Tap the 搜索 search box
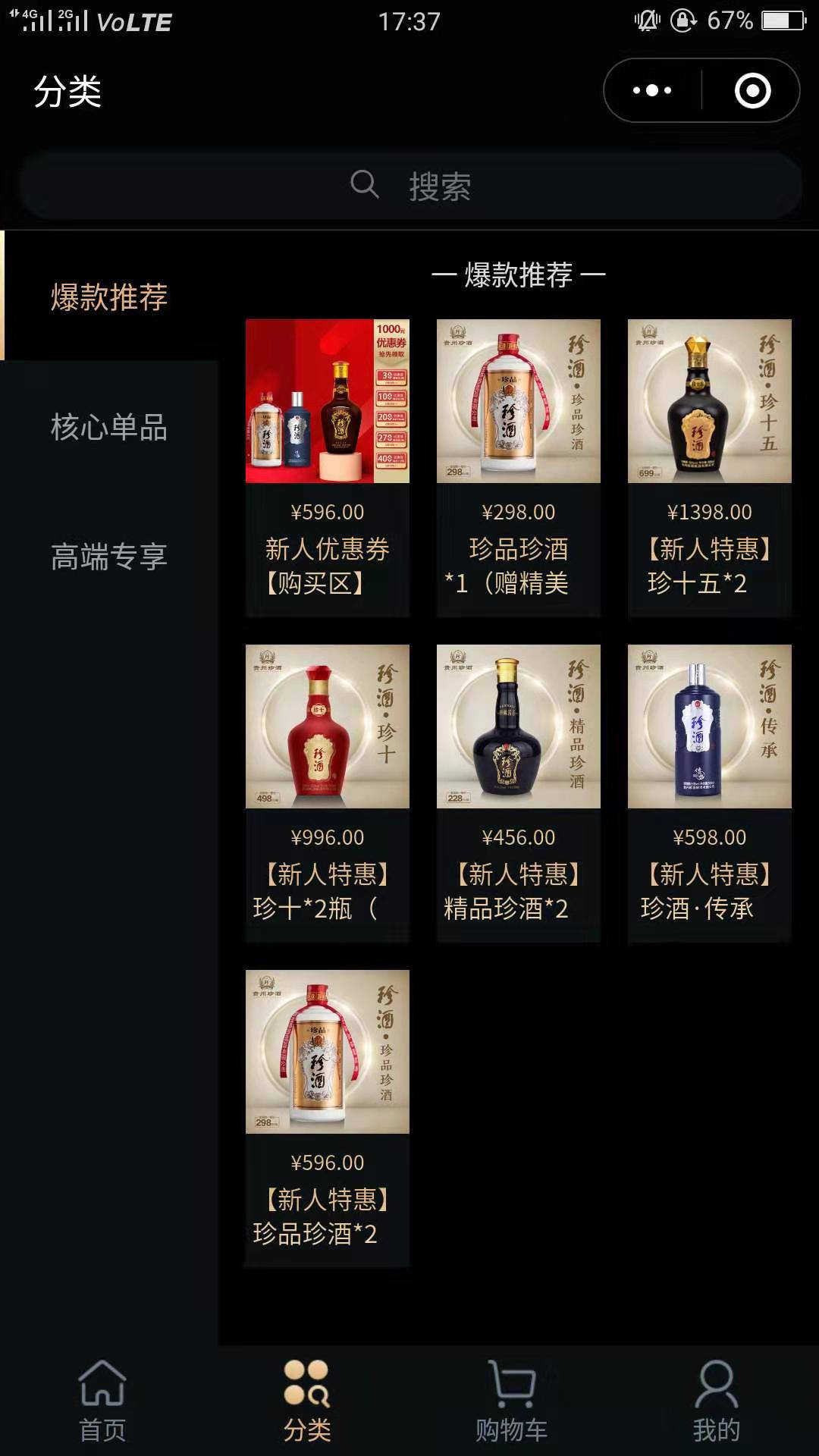The image size is (819, 1456). pos(410,186)
